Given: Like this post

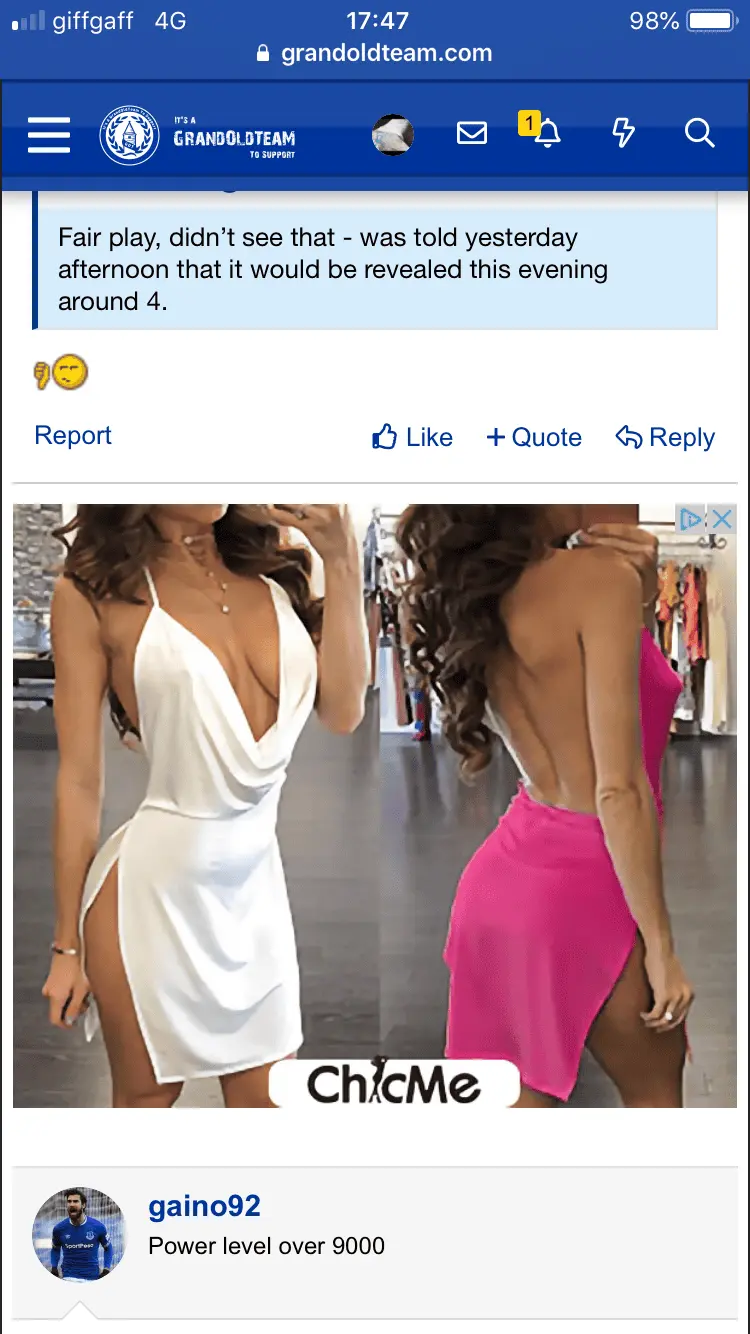Looking at the screenshot, I should click(412, 437).
